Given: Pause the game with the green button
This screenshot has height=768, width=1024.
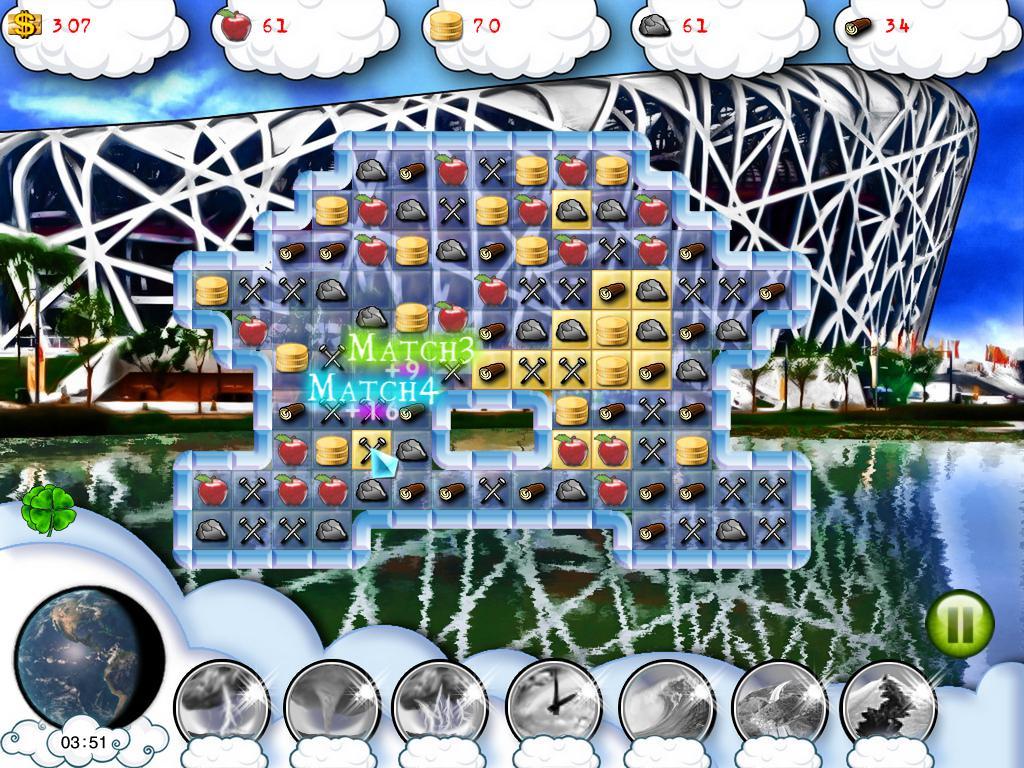Looking at the screenshot, I should point(959,624).
